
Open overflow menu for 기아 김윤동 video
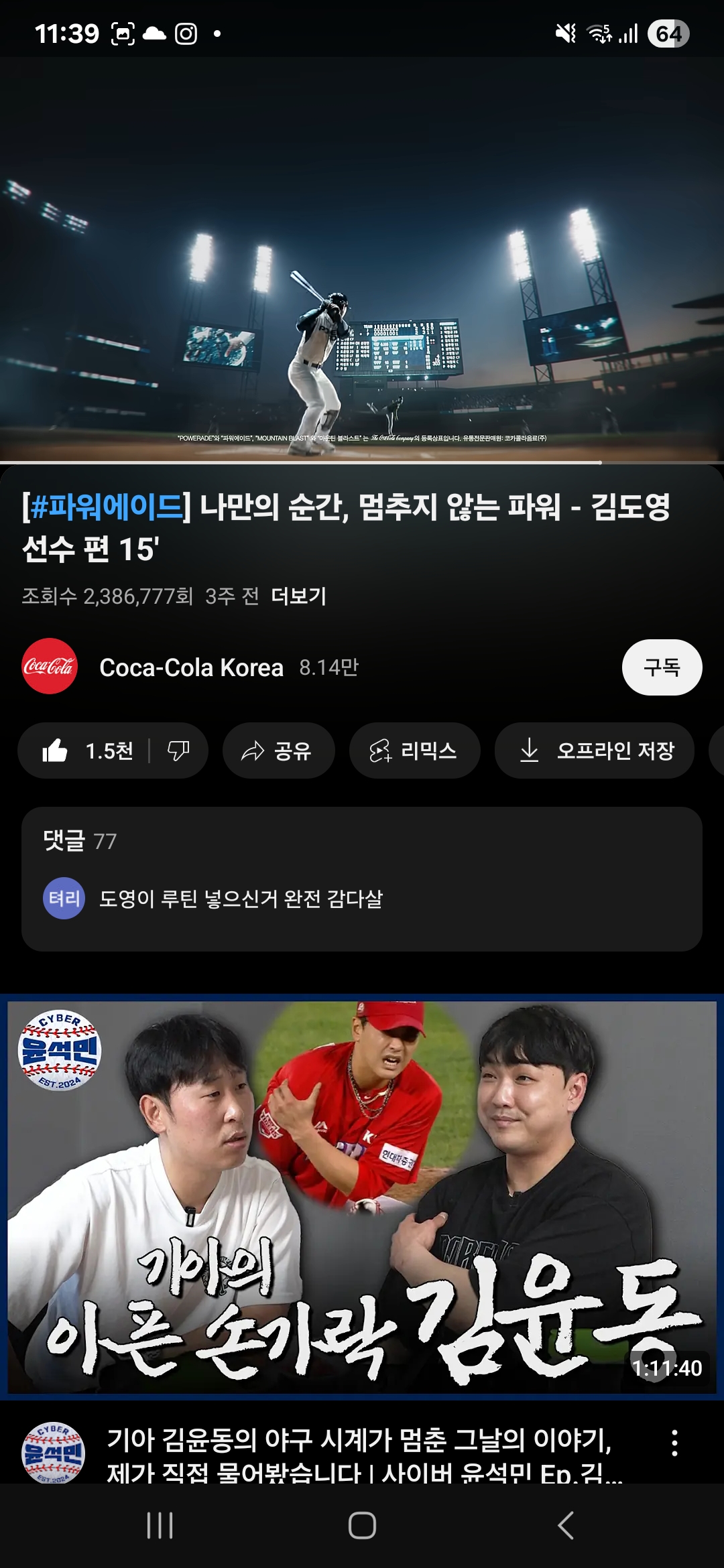point(674,1443)
